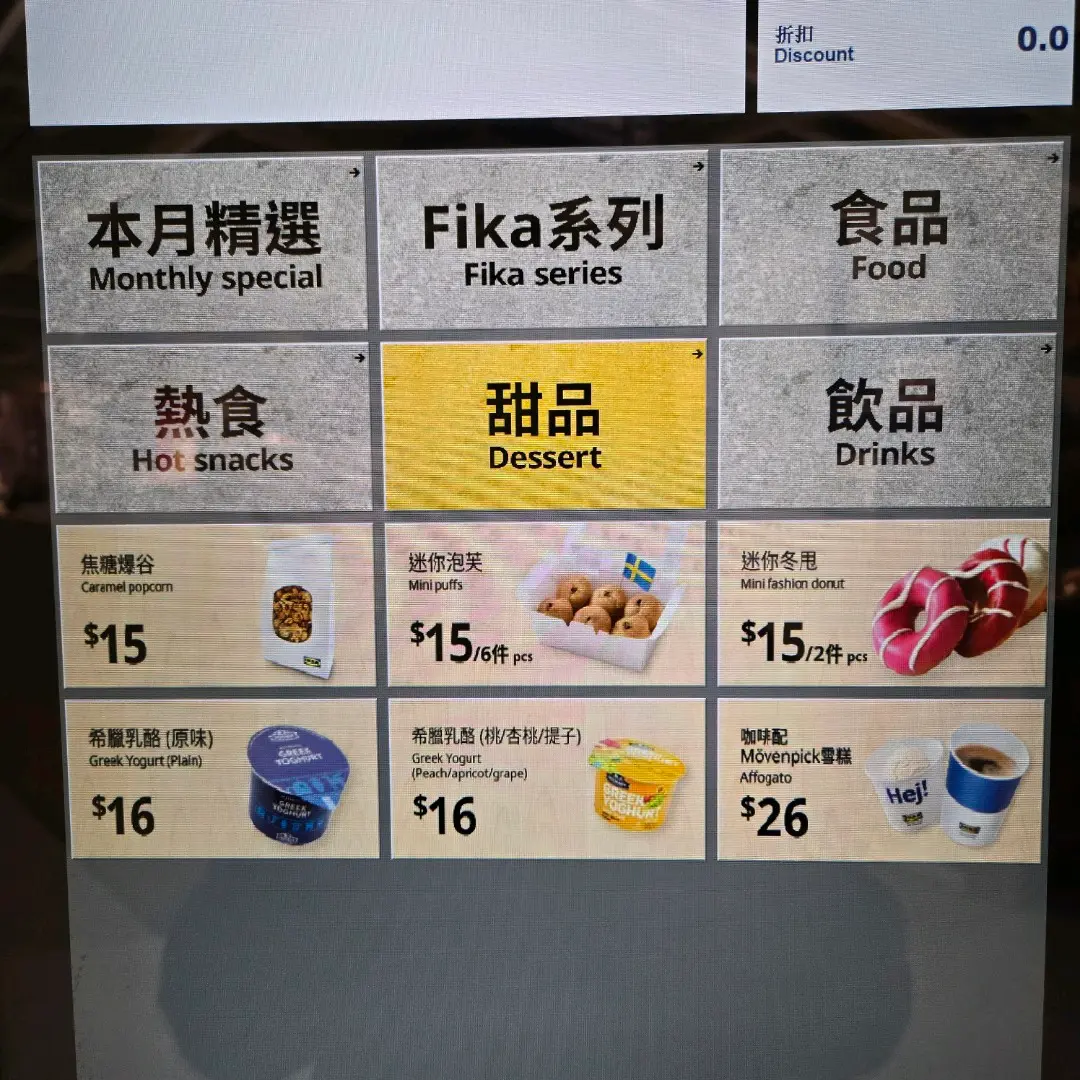Select Greek Yogurt (Peach/apricot/grape)
This screenshot has width=1080, height=1080.
[x=547, y=779]
